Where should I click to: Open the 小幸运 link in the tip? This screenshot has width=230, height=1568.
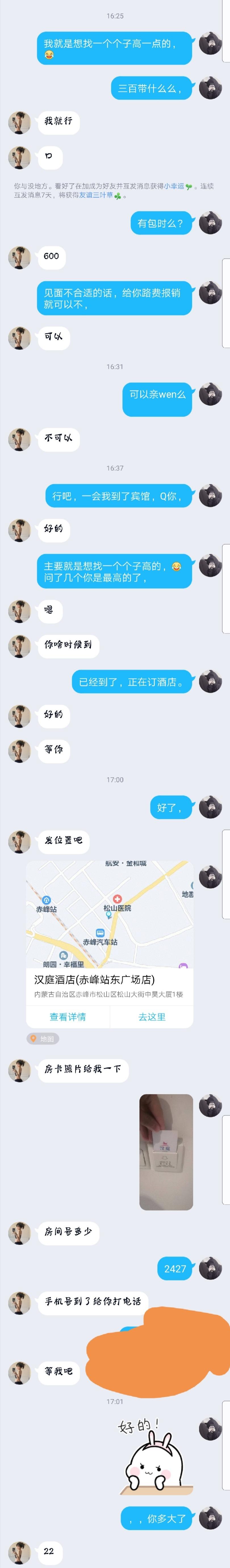coord(173,186)
